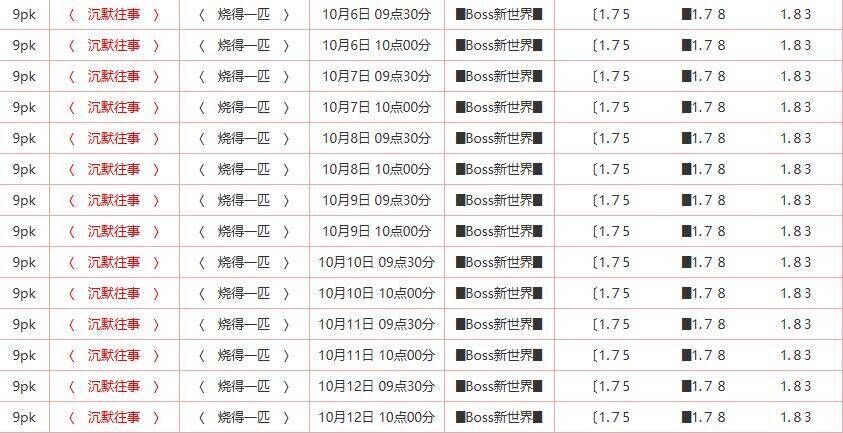Open 沉默往事 listed for 10月11日 09点30分
843x434 pixels.
114,325
